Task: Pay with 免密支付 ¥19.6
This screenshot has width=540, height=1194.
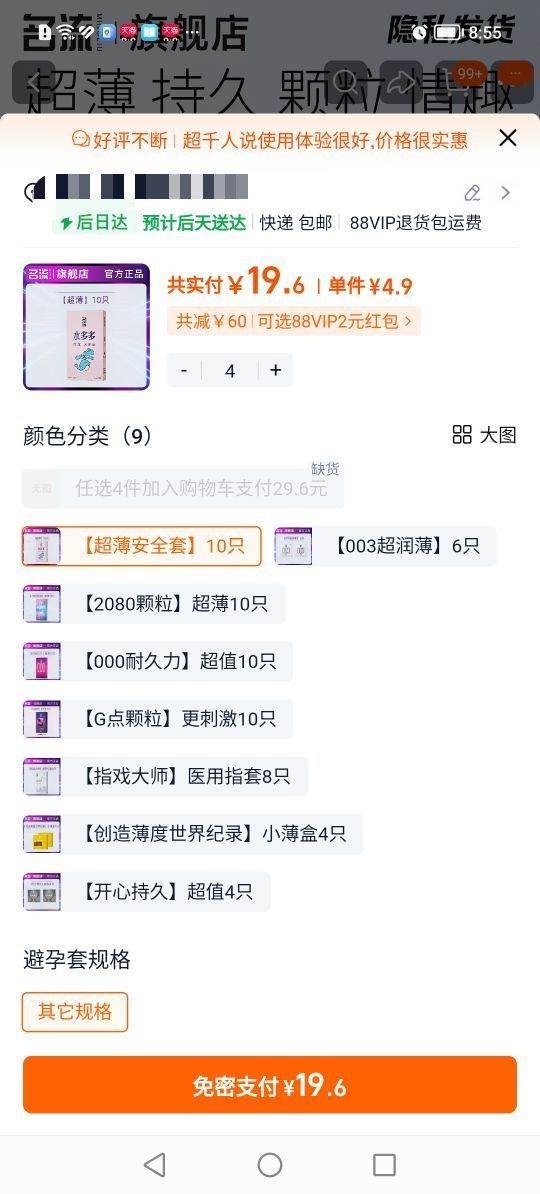Action: [x=270, y=1085]
